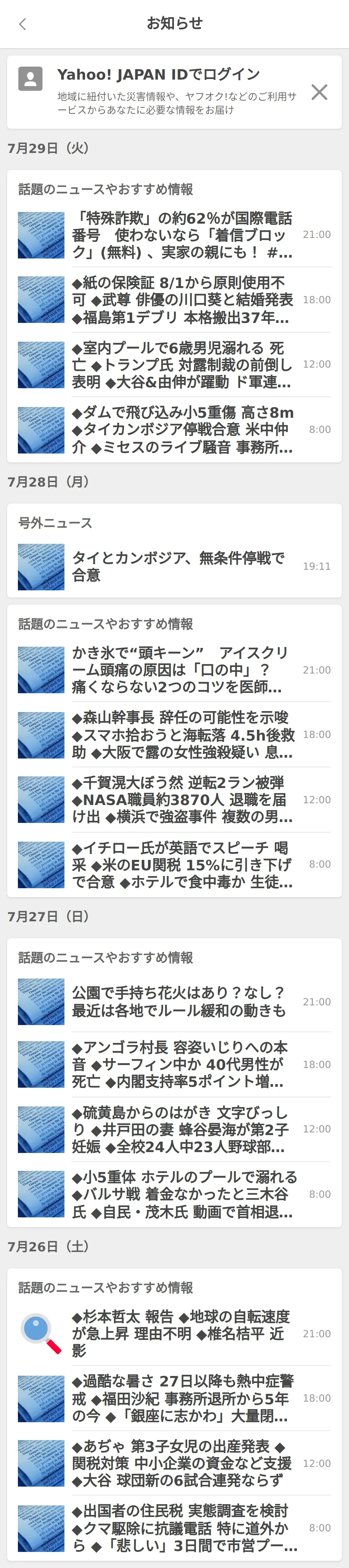Open the あぢゃ 第3子女児の出産発表 digest
Viewport: 349px width, 1568px height.
click(x=182, y=1463)
